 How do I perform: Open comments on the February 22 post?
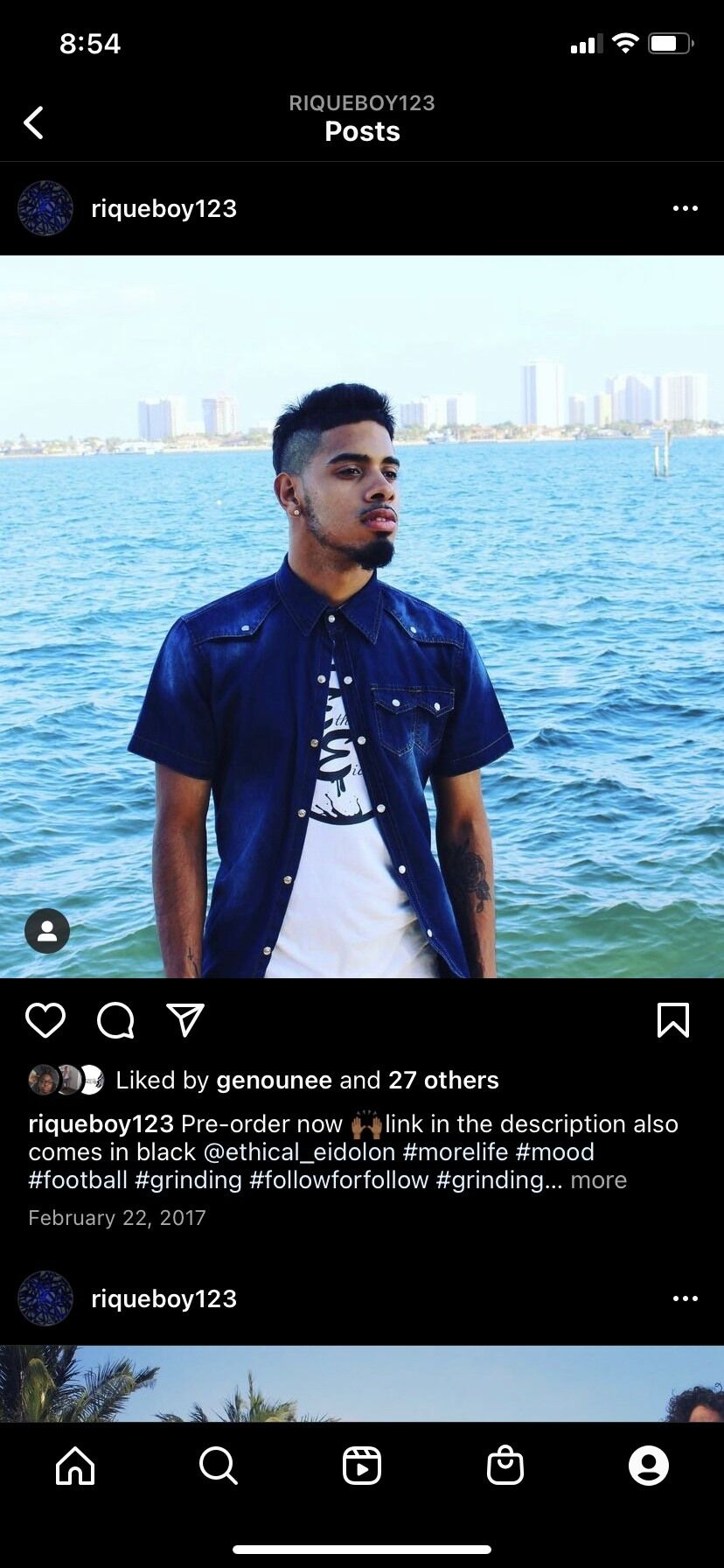tap(115, 1020)
